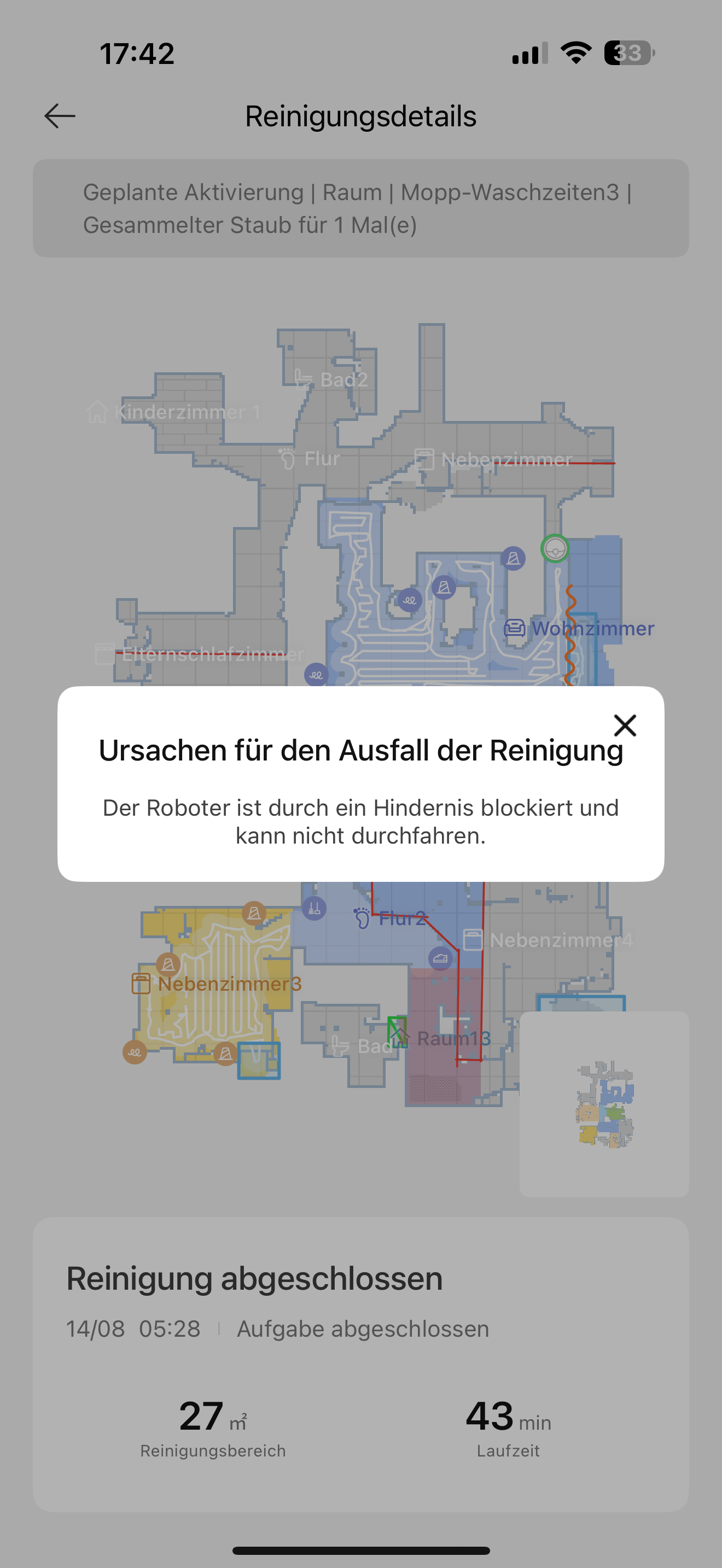This screenshot has width=722, height=1568.
Task: Close the cleaning failure dialog
Action: click(625, 726)
